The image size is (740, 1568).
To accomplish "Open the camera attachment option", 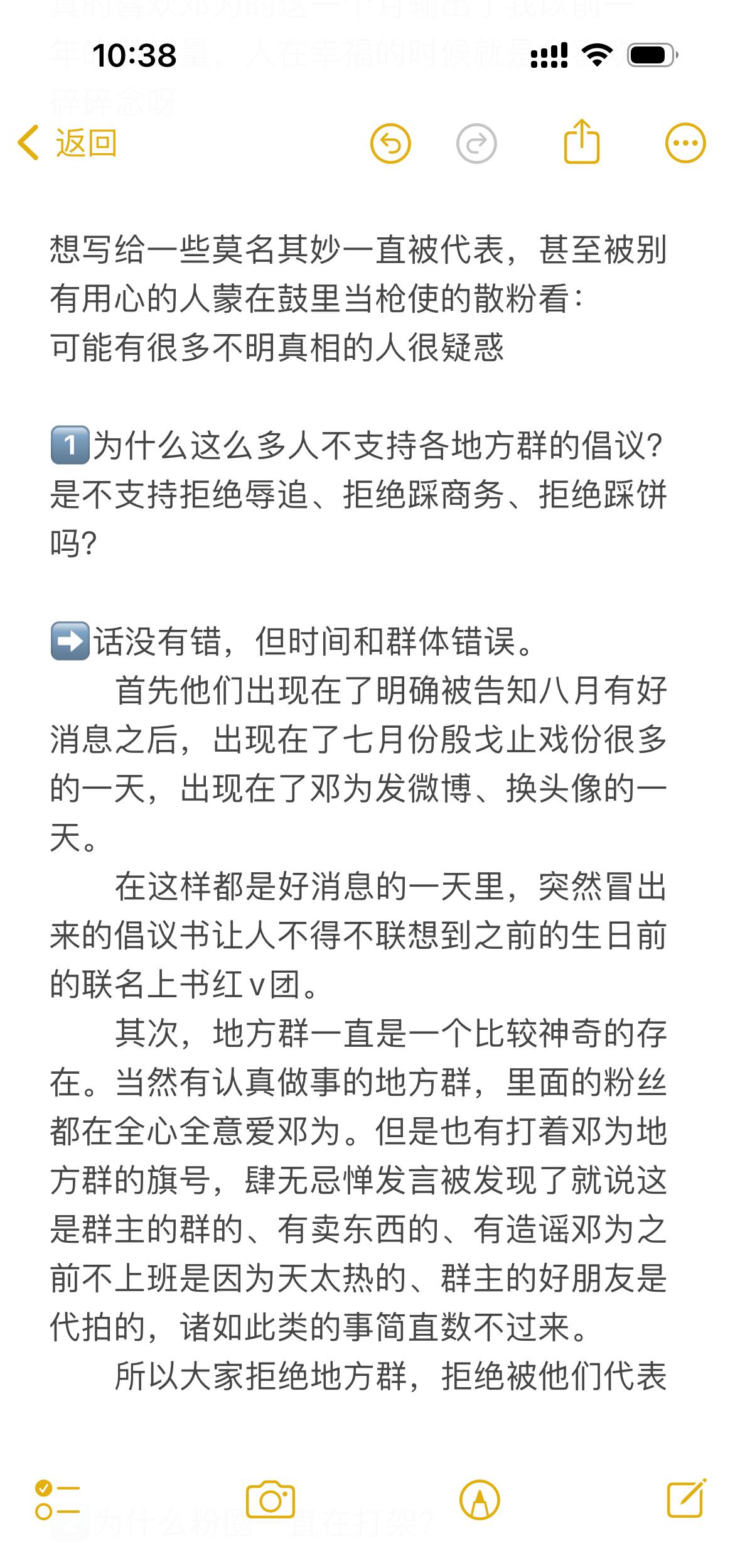I will 271,1500.
